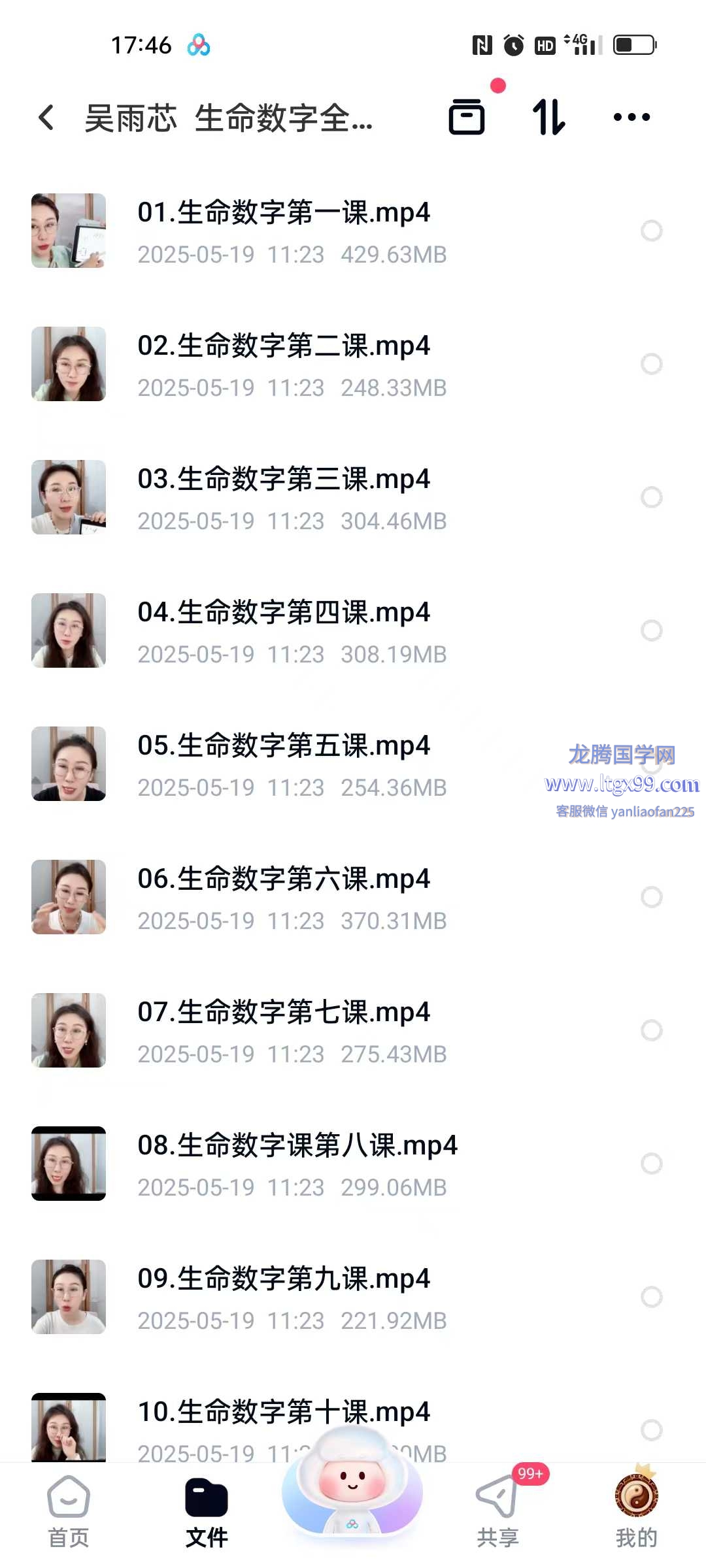706x1568 pixels.
Task: Open the transfer list icon
Action: (x=467, y=118)
